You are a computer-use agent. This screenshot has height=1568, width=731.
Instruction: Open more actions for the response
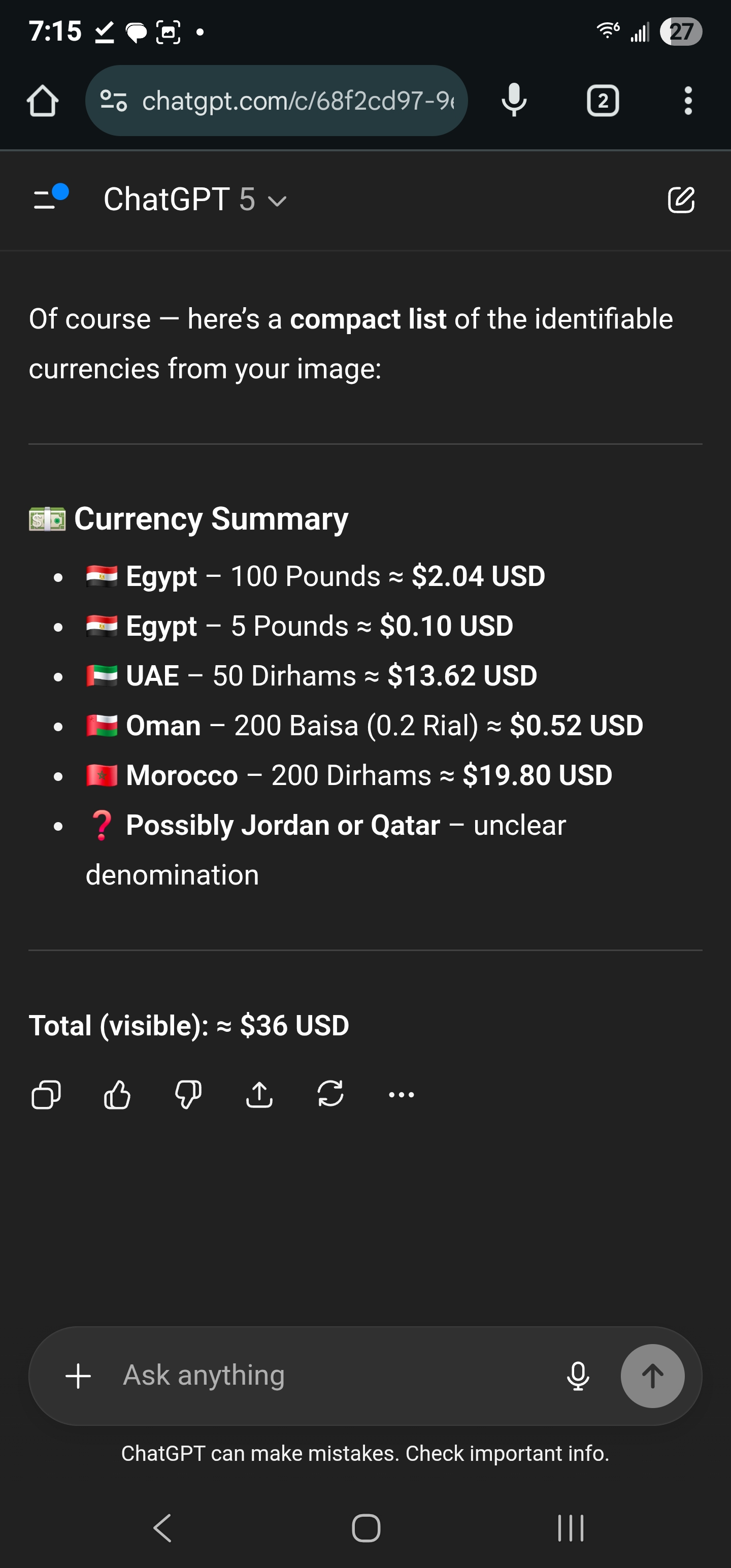pyautogui.click(x=401, y=1094)
